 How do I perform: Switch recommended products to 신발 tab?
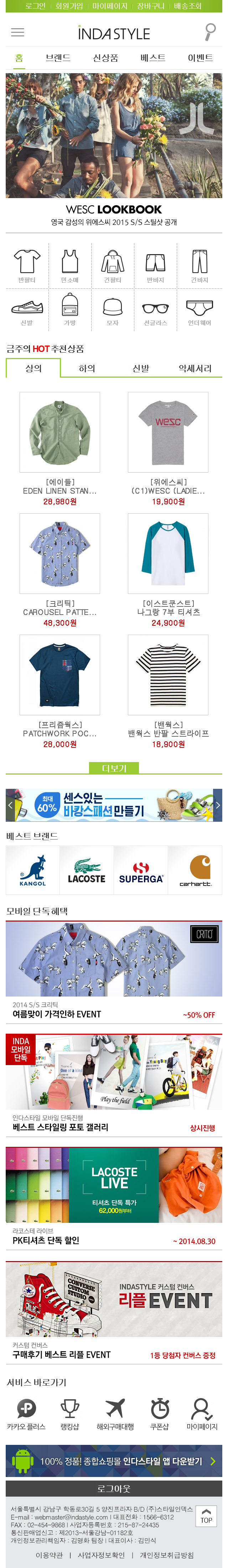click(141, 368)
